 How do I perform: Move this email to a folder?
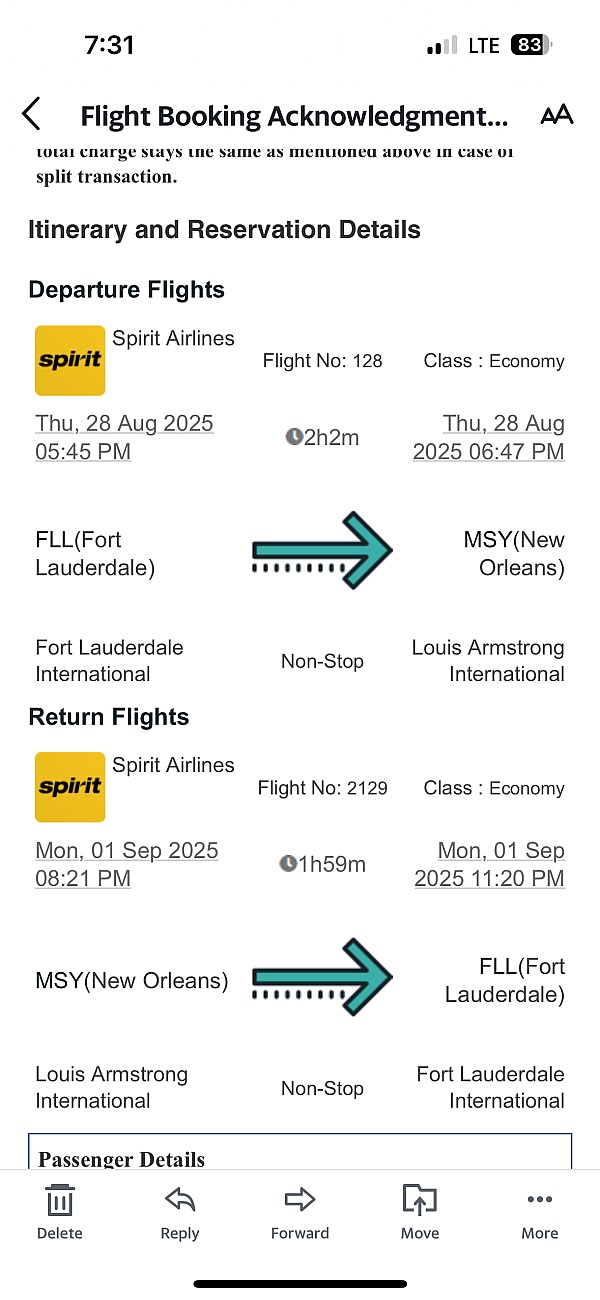[x=420, y=1211]
